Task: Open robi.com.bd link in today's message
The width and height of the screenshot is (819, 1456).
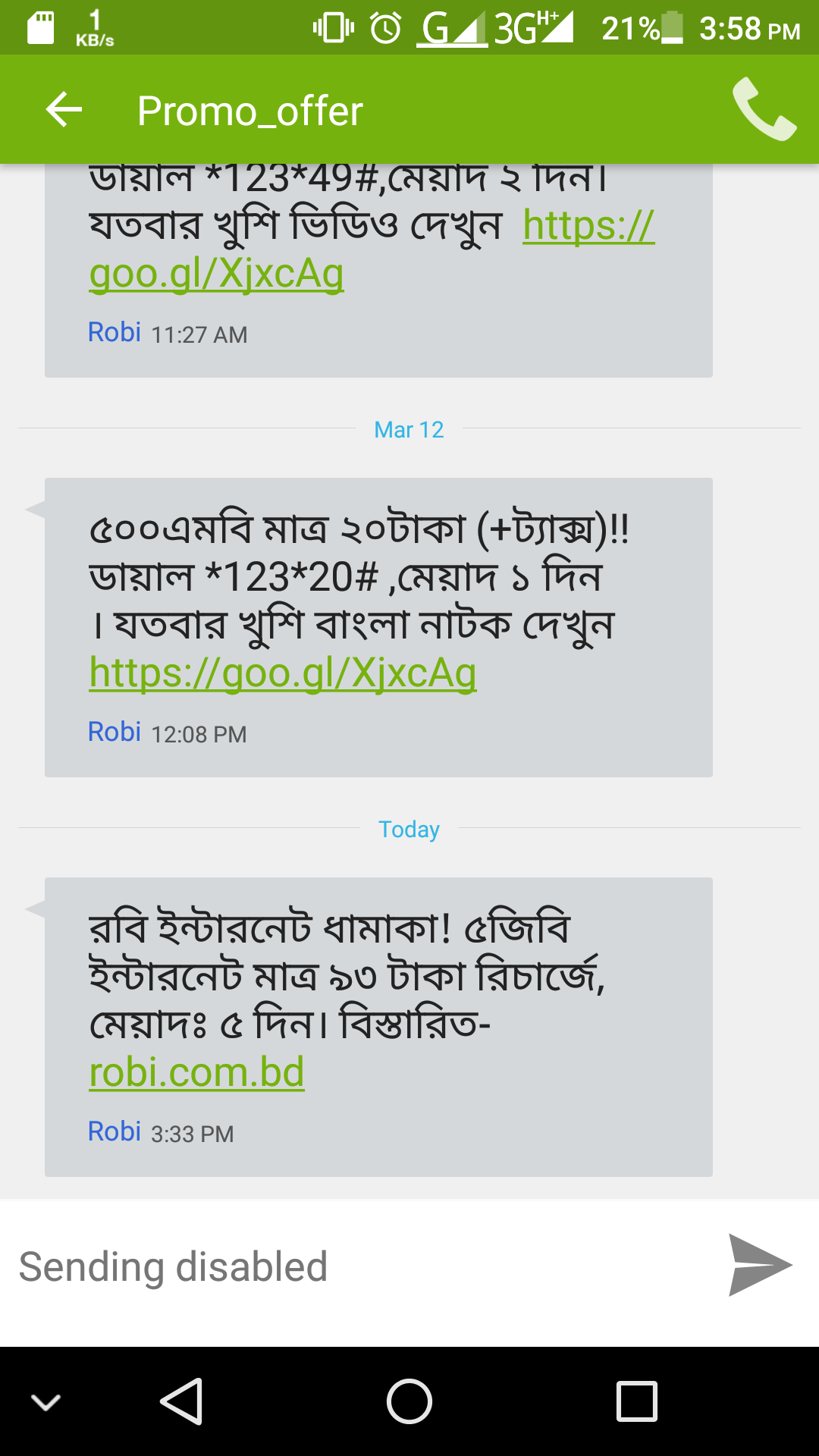Action: (x=197, y=1072)
